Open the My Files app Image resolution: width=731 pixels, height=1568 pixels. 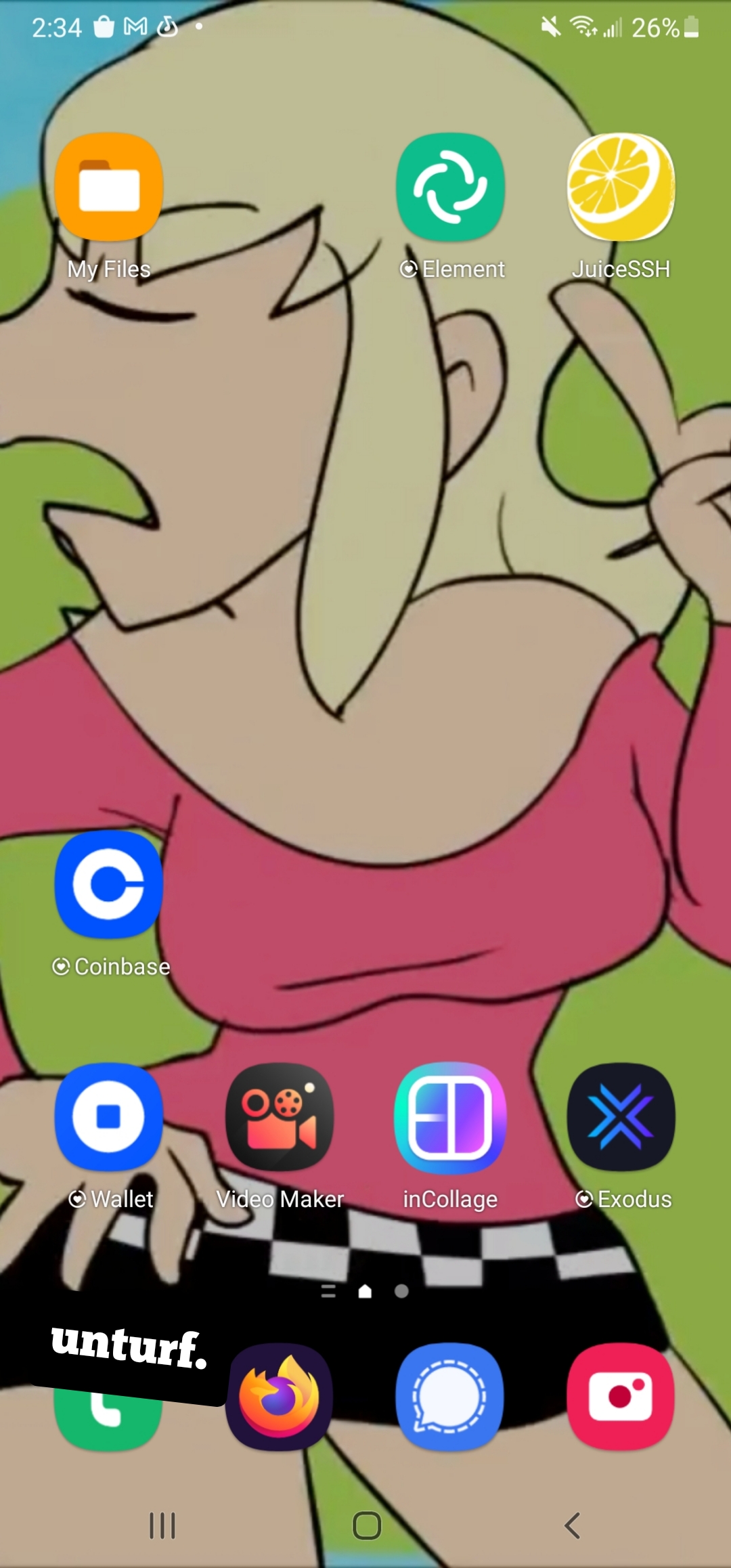point(108,187)
